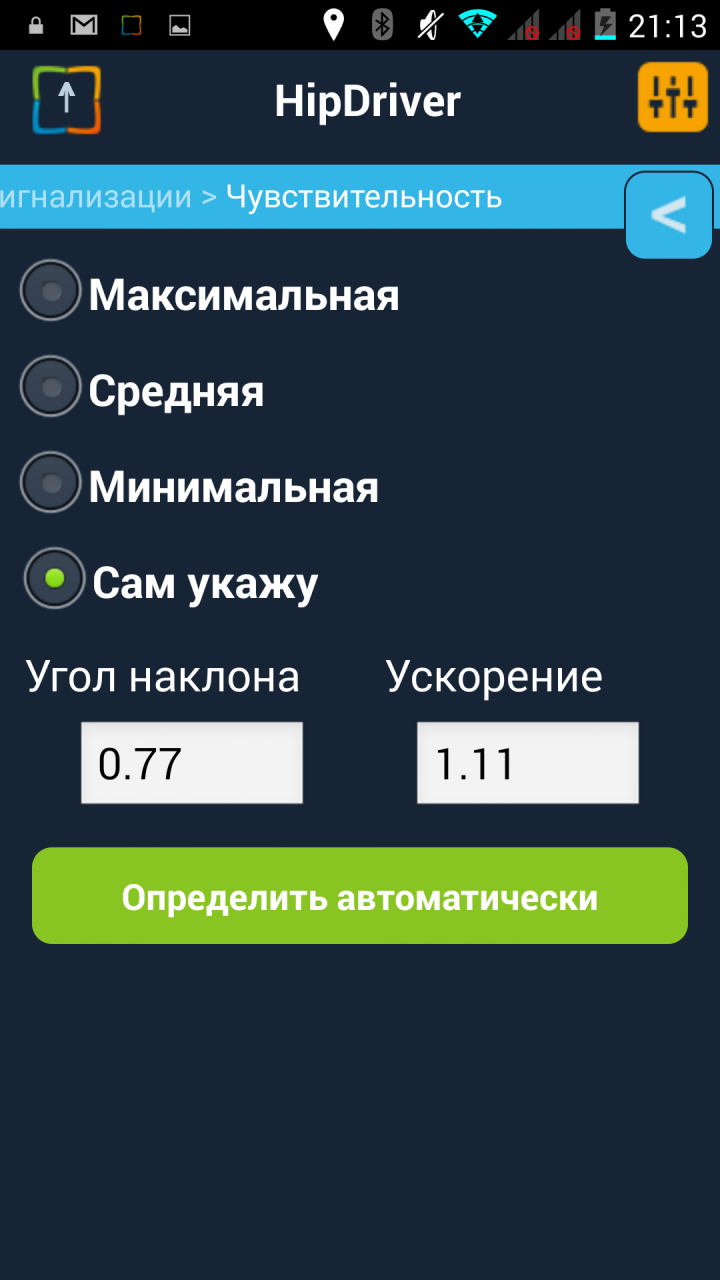Tap Определить автоматически button
The image size is (720, 1280).
[x=360, y=896]
